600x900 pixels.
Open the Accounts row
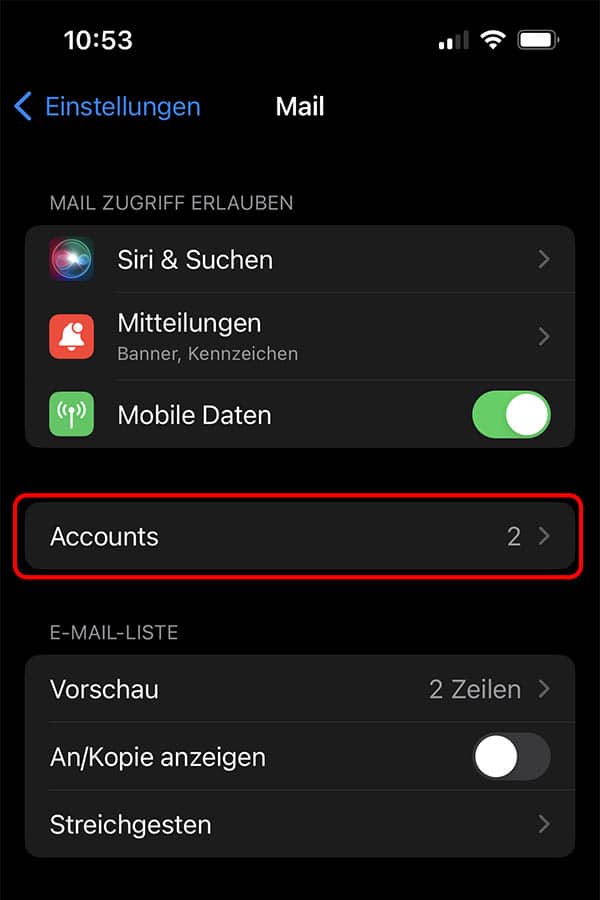(x=300, y=537)
